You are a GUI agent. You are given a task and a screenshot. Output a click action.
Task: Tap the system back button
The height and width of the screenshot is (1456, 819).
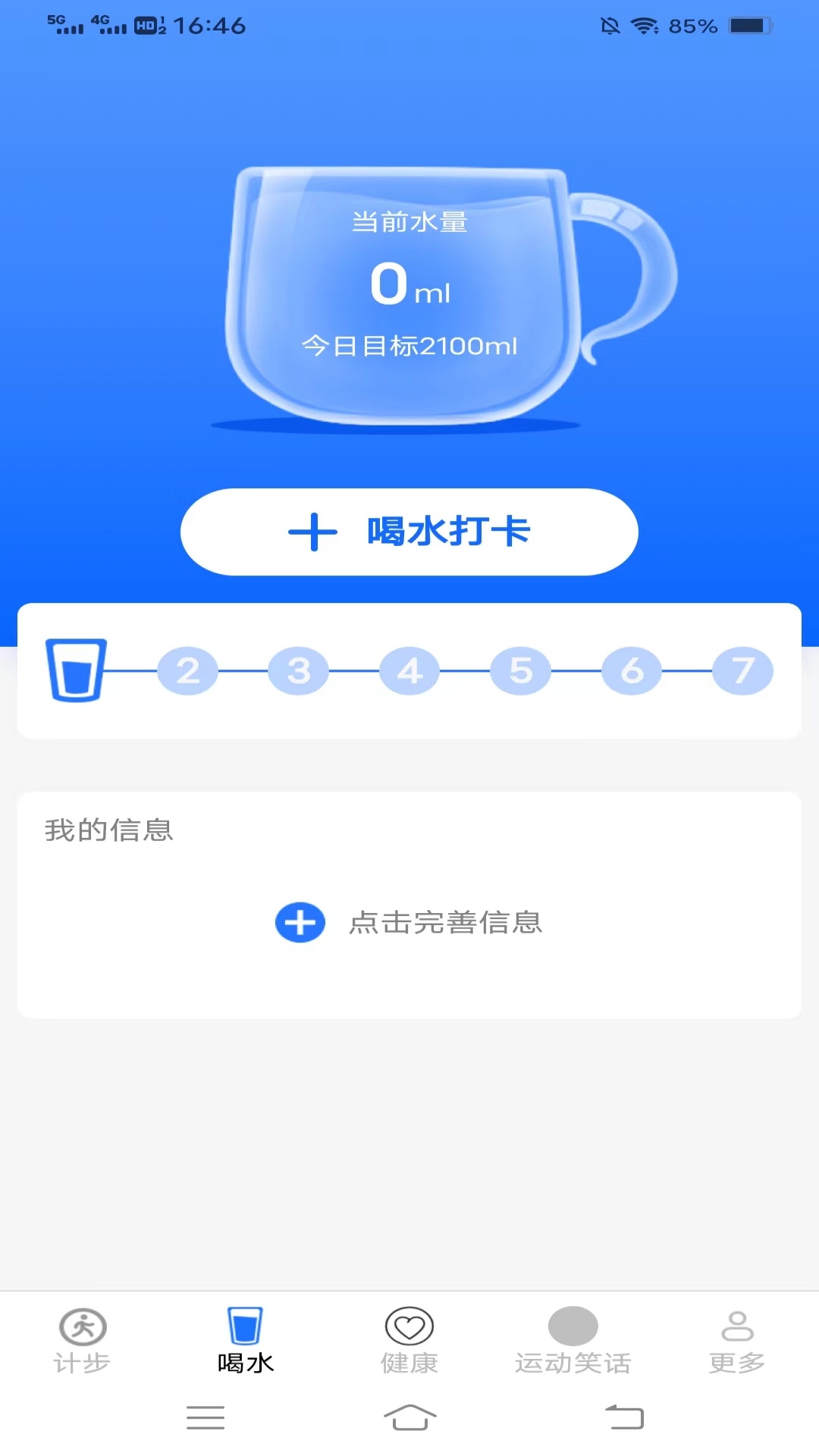[624, 1417]
